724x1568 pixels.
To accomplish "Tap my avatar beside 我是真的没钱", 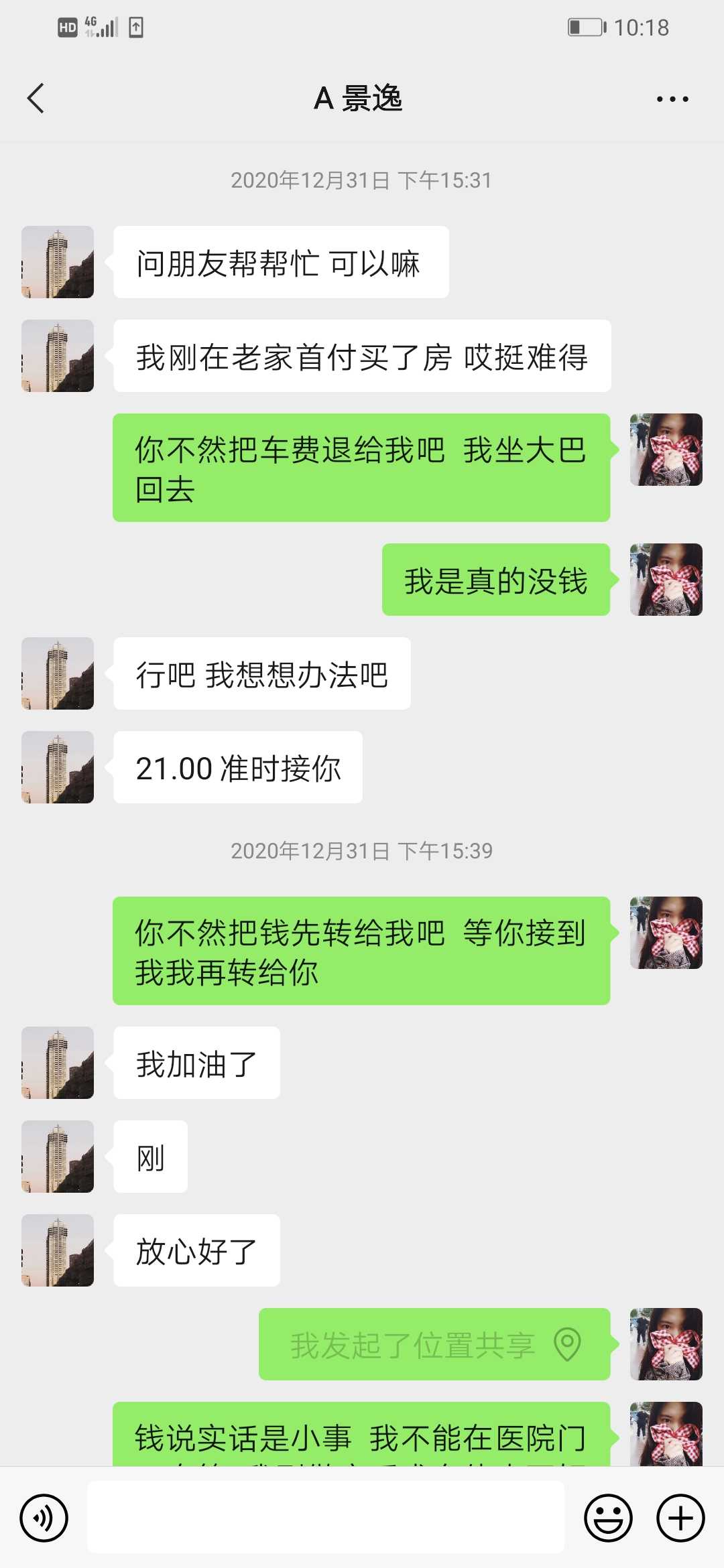I will [x=666, y=580].
